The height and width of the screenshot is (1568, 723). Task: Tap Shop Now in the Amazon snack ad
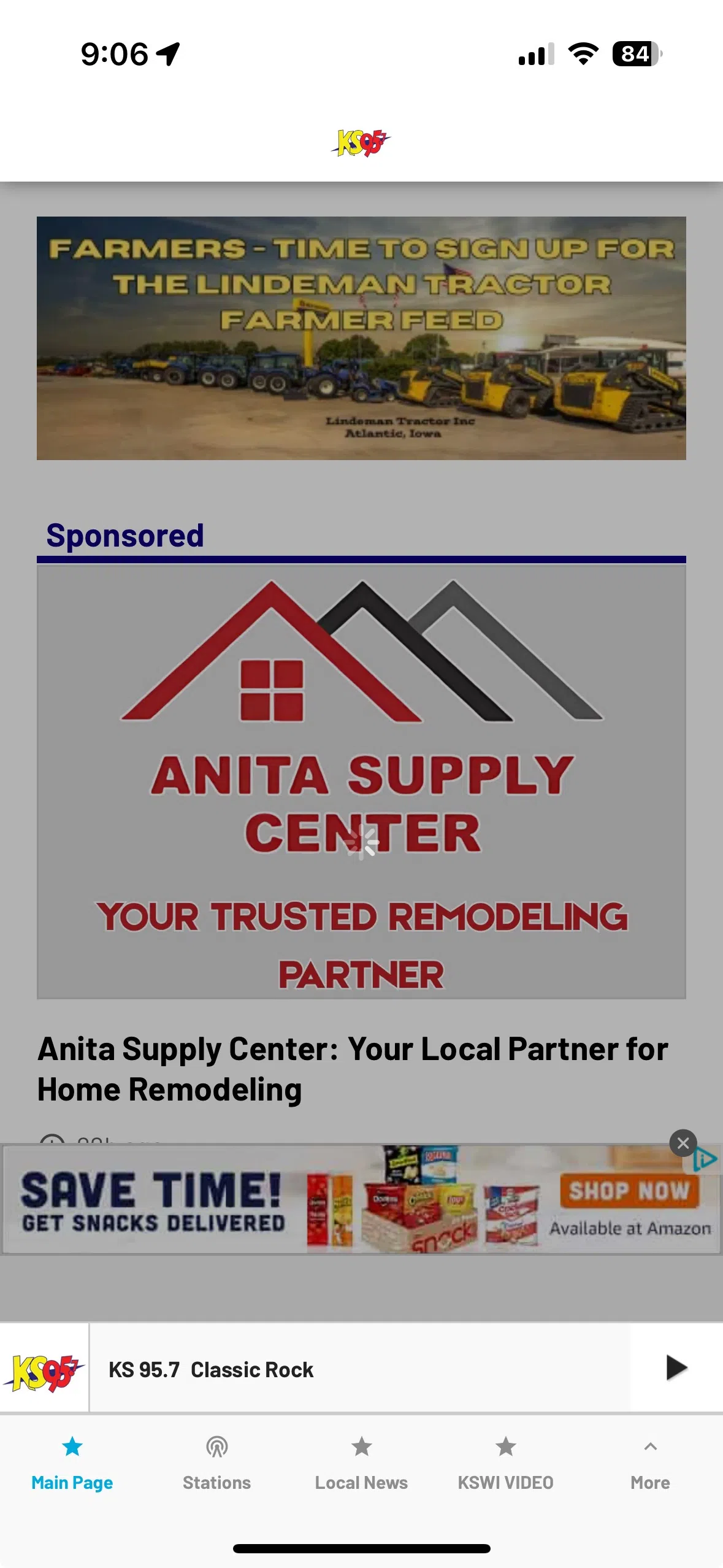[x=629, y=1191]
